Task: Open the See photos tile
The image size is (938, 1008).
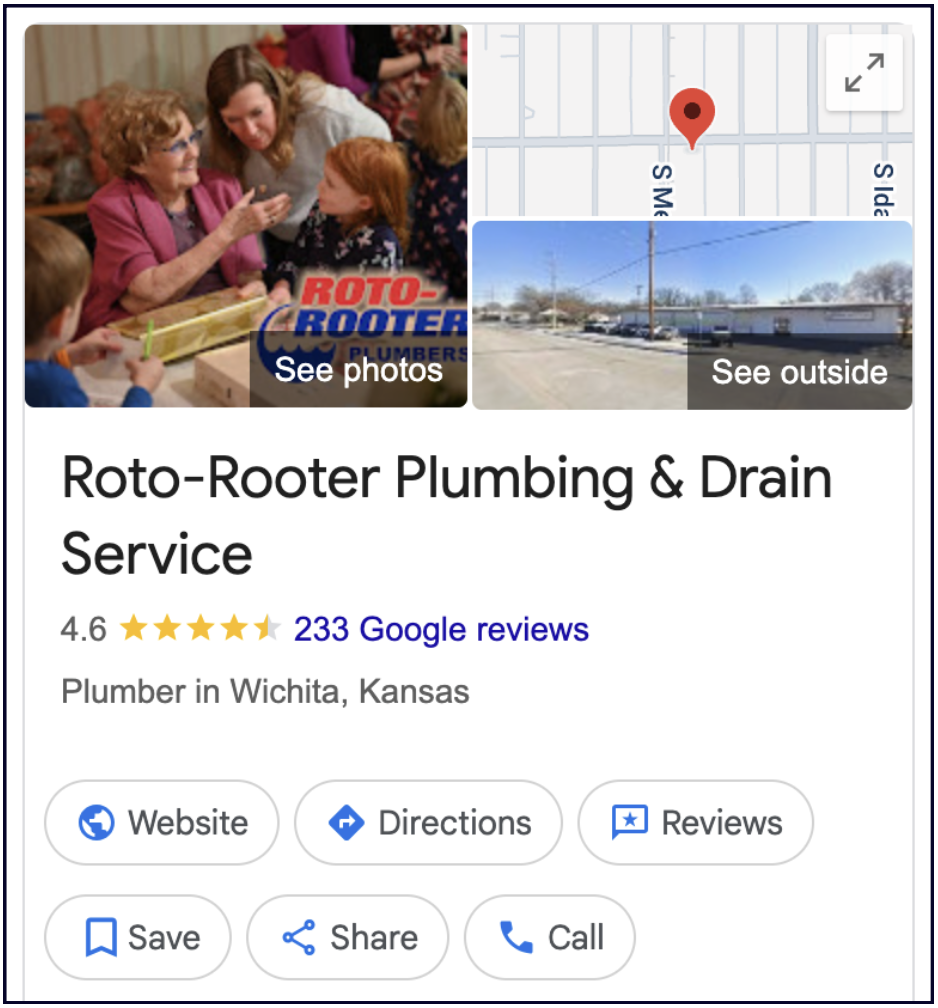Action: tap(358, 371)
